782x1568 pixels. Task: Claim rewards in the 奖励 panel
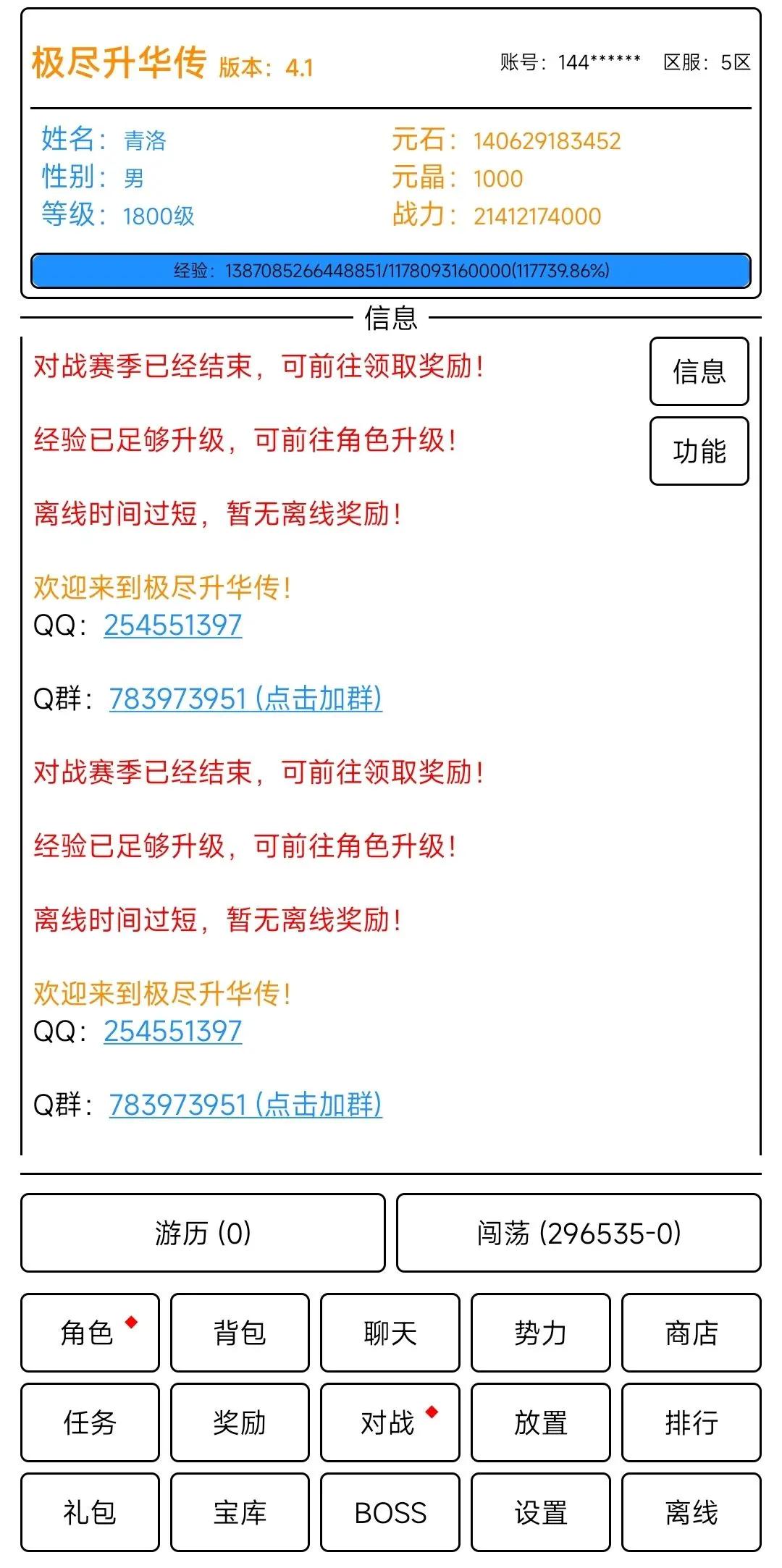click(x=240, y=1423)
